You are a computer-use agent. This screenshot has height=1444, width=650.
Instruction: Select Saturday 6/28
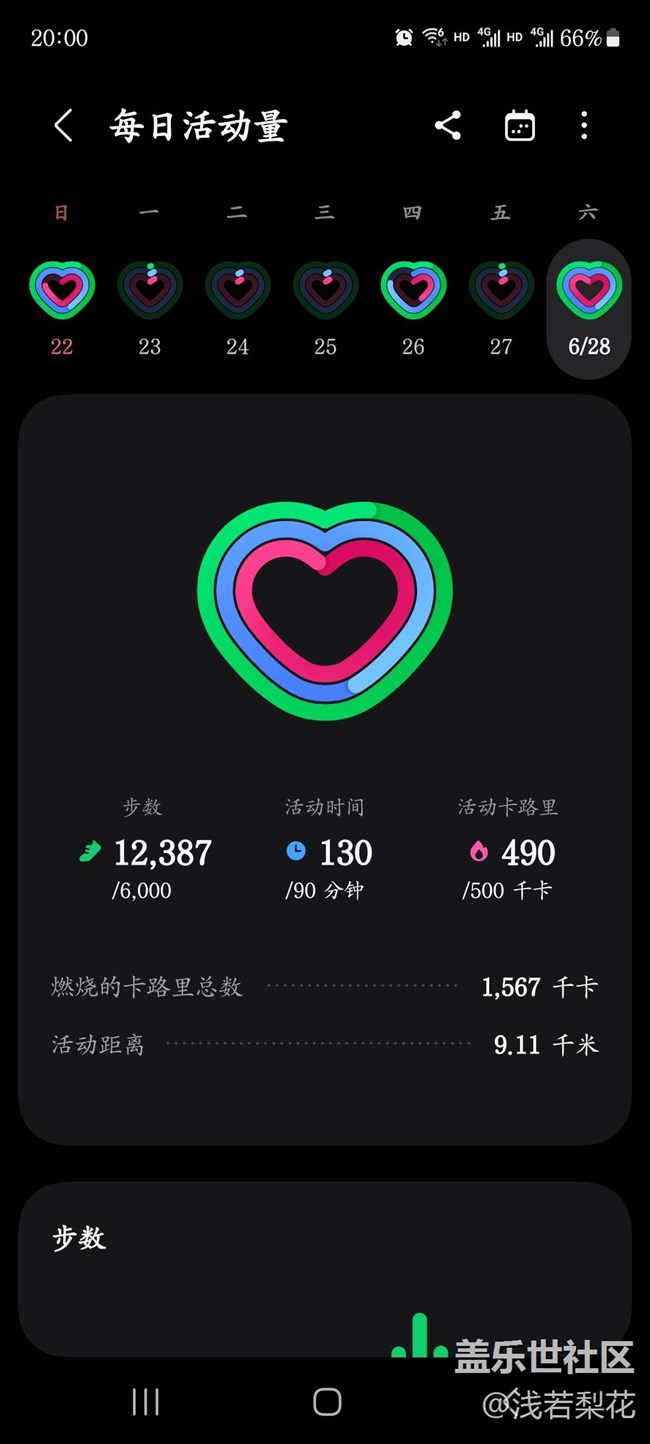pyautogui.click(x=589, y=309)
